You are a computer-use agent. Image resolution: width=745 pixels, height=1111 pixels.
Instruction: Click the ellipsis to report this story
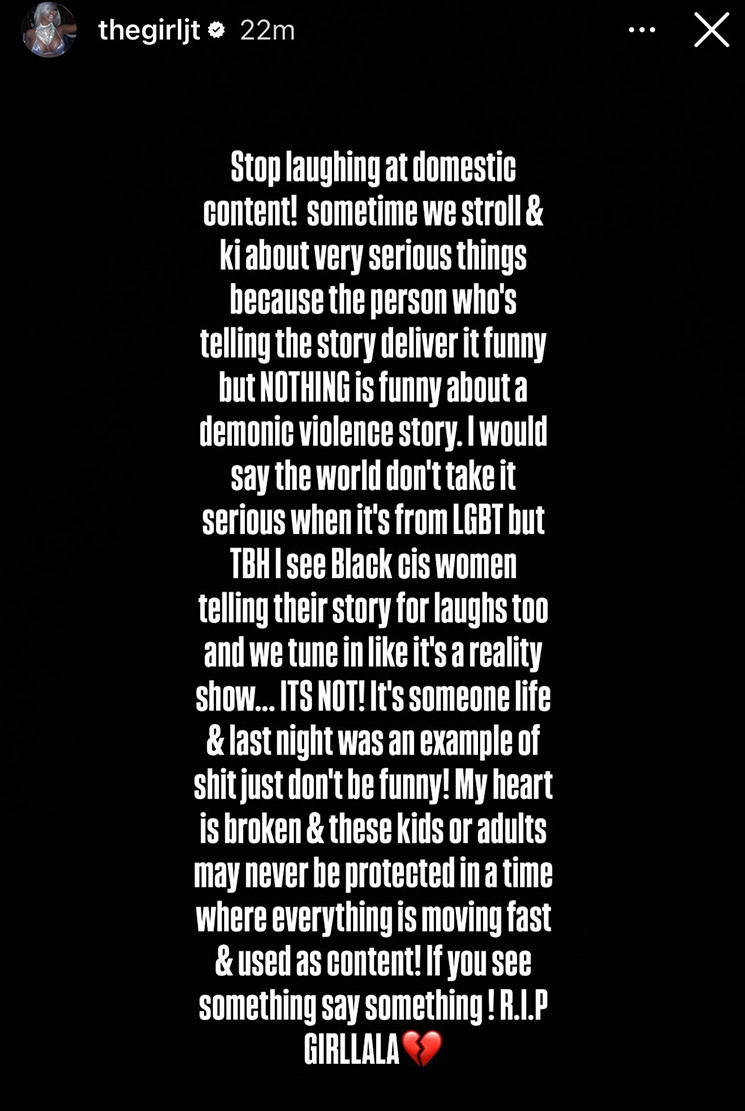tap(643, 31)
